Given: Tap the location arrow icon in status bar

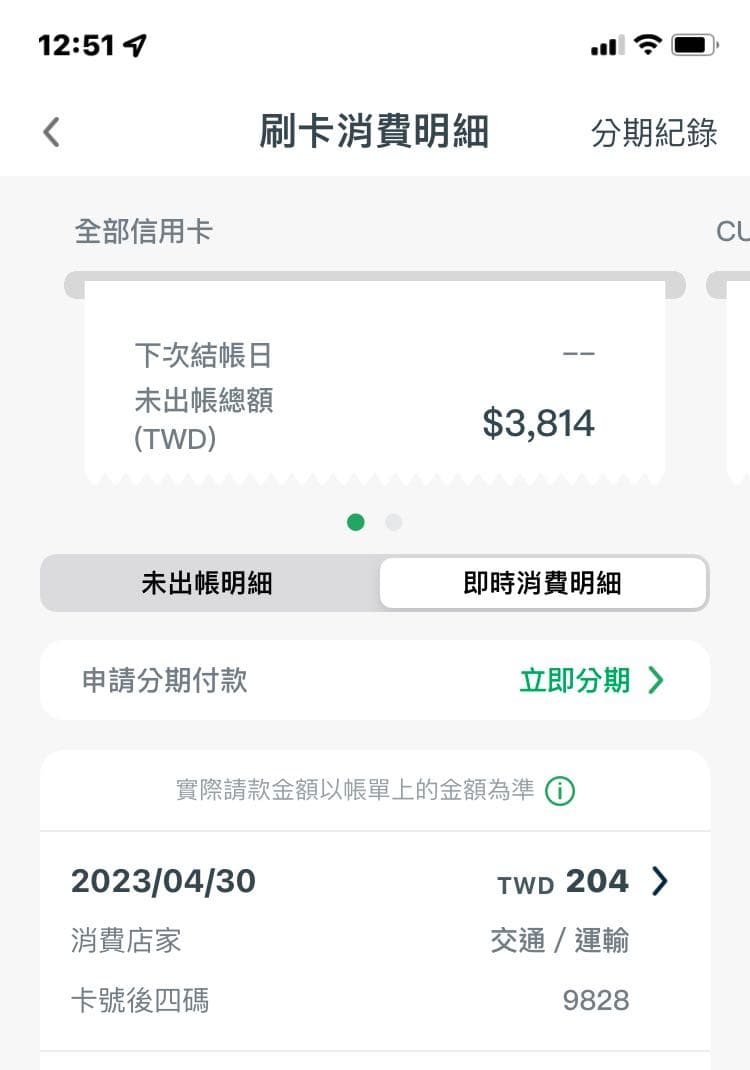Looking at the screenshot, I should point(135,42).
